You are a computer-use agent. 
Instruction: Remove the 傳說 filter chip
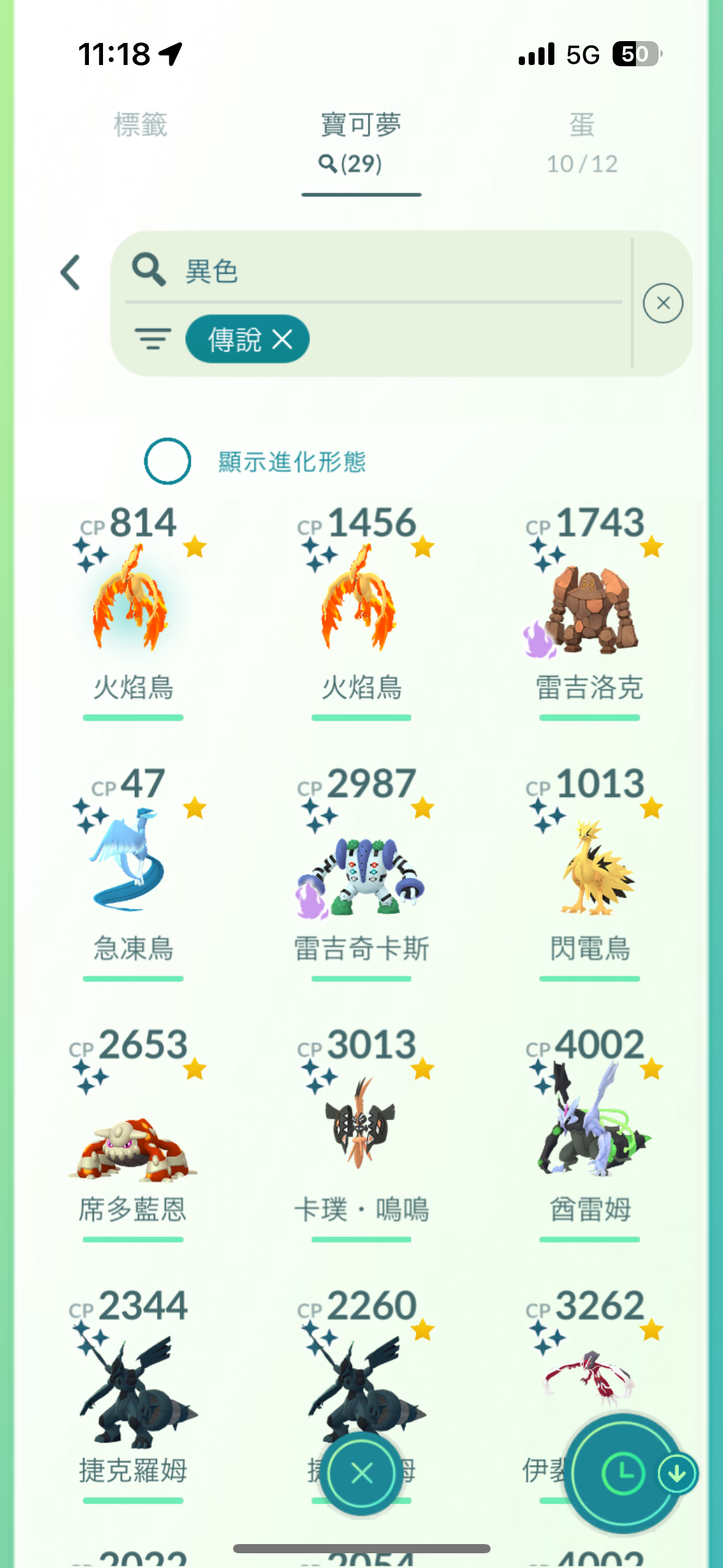tap(283, 339)
